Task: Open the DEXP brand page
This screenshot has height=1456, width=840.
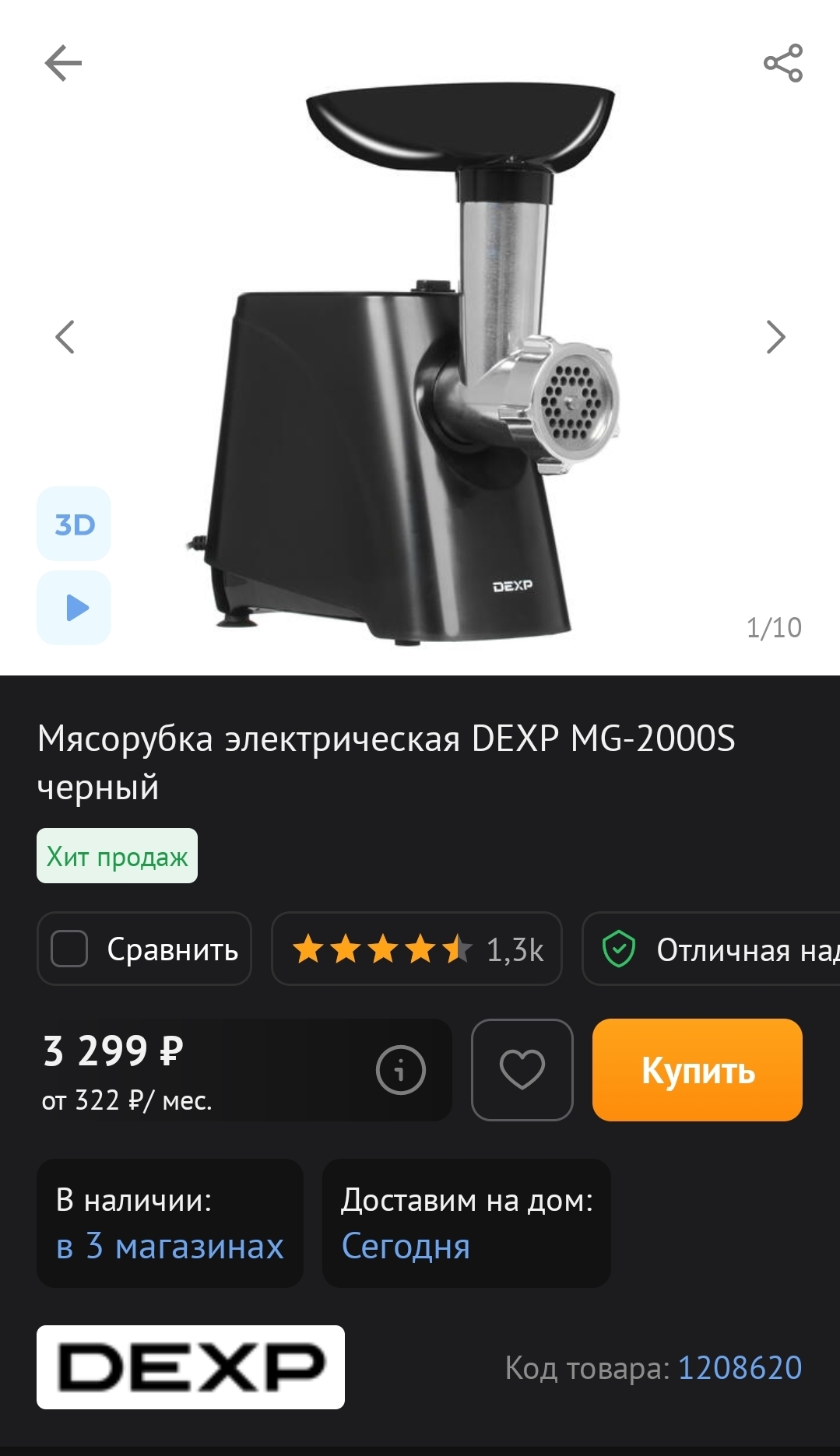Action: tap(191, 1367)
